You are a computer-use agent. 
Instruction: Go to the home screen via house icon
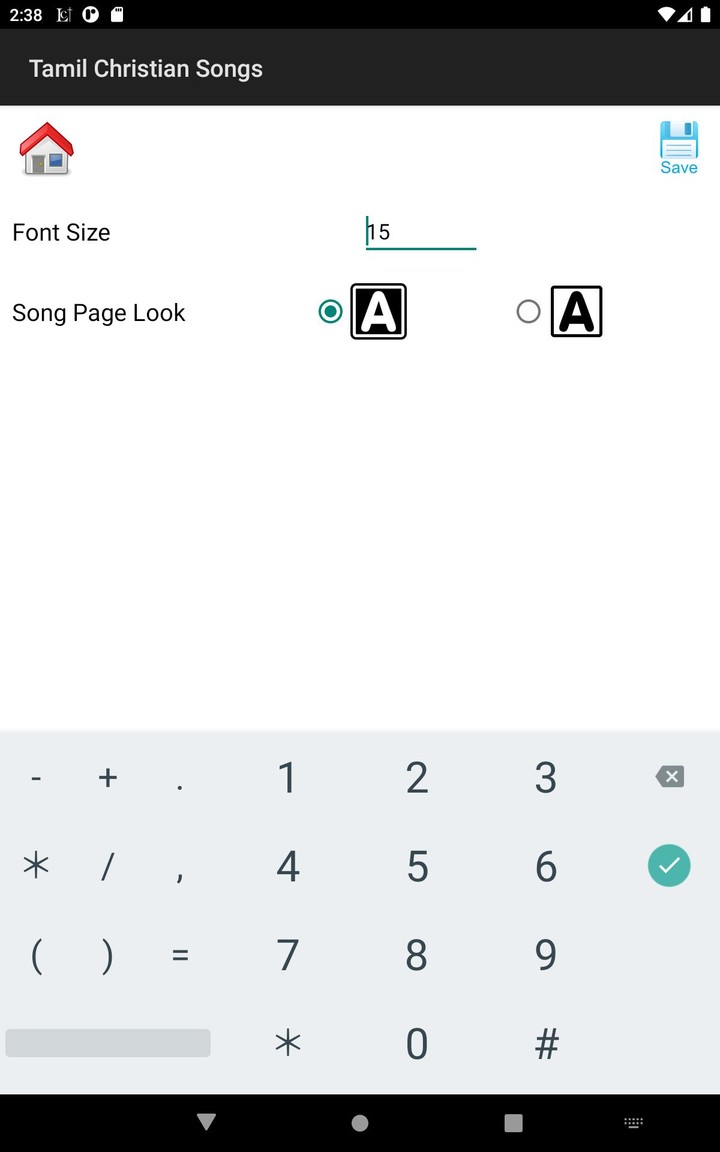(47, 149)
